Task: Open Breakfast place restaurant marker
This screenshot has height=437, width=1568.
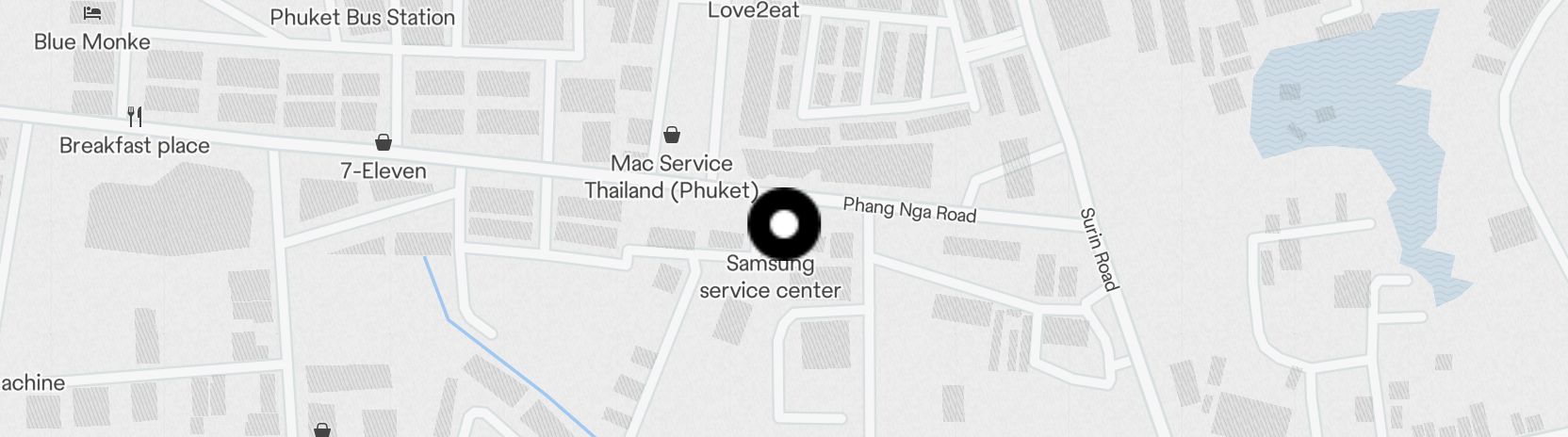Action: coord(136,118)
